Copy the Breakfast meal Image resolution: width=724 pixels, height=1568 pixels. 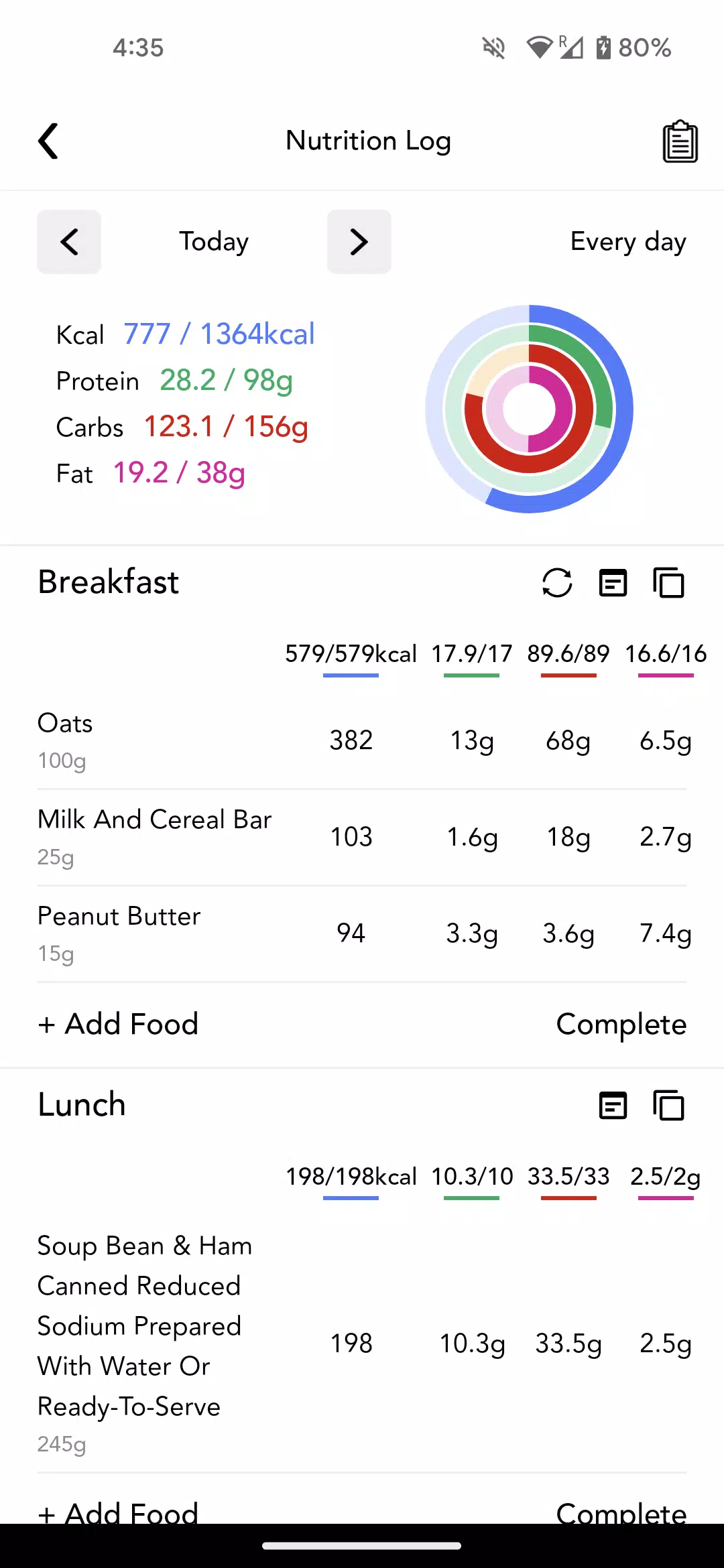point(668,583)
